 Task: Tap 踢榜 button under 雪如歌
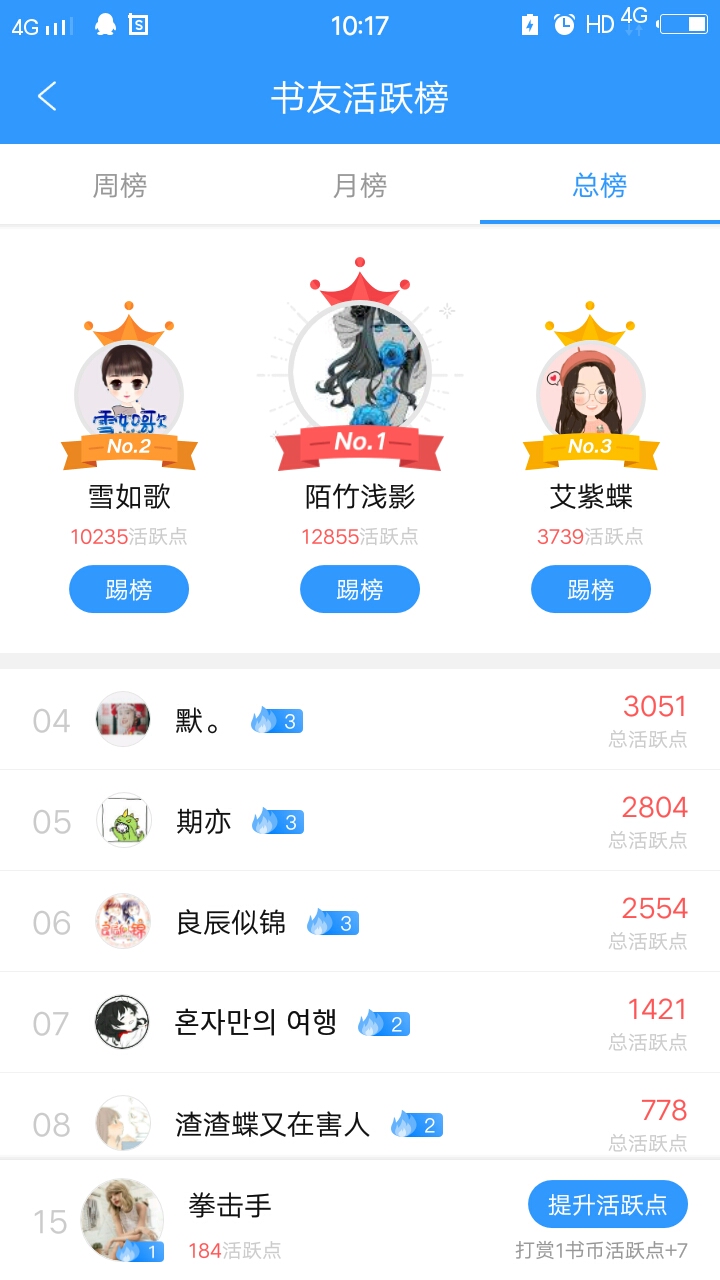pos(129,589)
